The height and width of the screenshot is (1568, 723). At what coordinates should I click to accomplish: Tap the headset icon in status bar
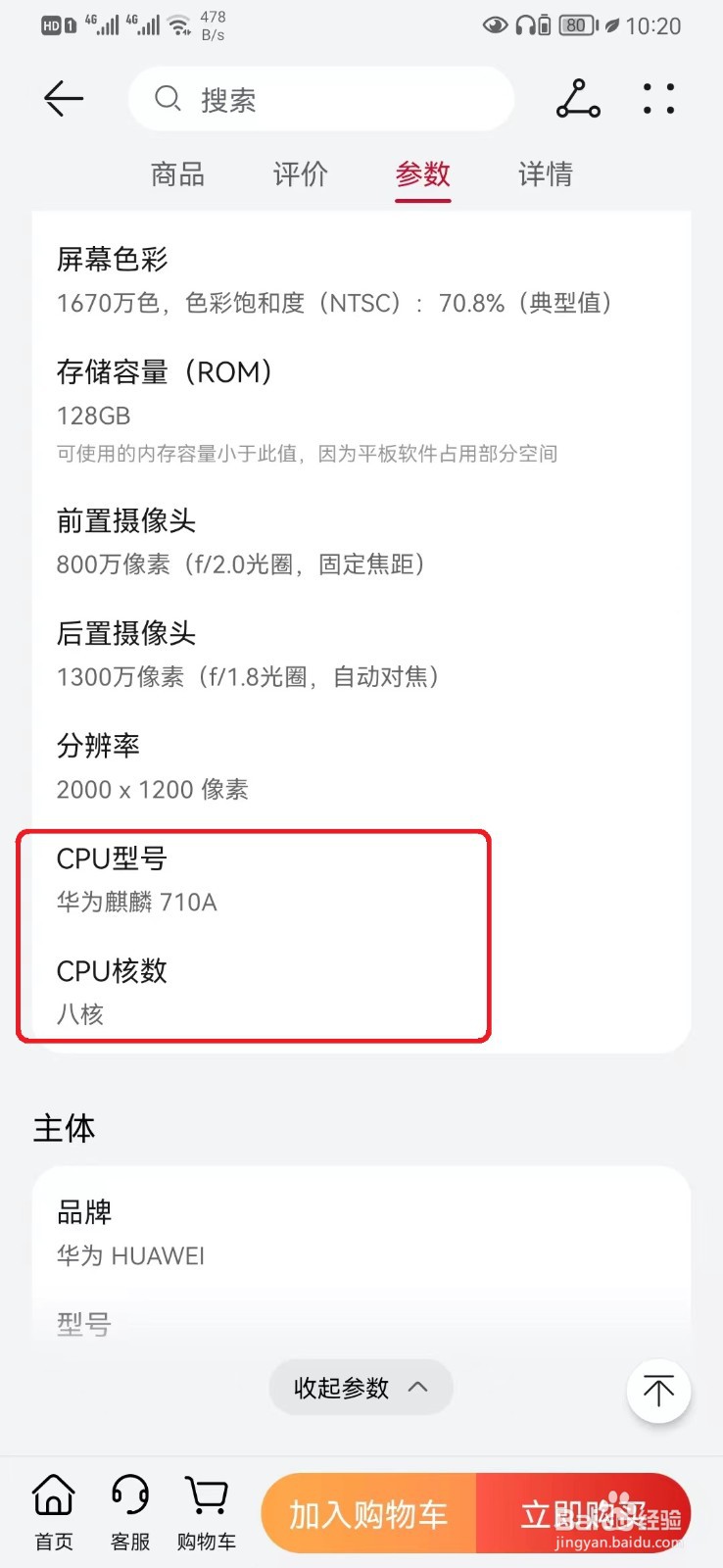click(x=526, y=24)
